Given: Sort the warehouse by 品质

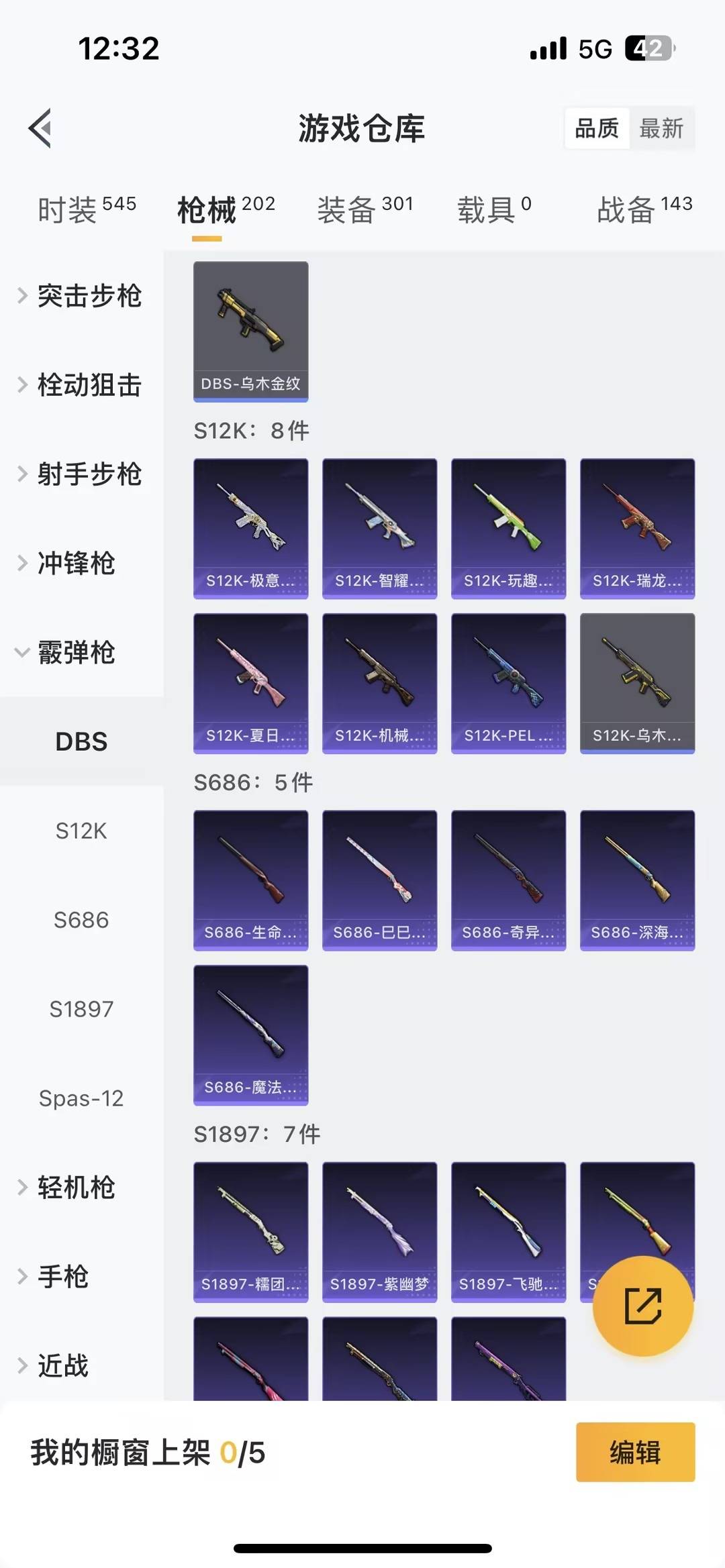Looking at the screenshot, I should pyautogui.click(x=597, y=129).
